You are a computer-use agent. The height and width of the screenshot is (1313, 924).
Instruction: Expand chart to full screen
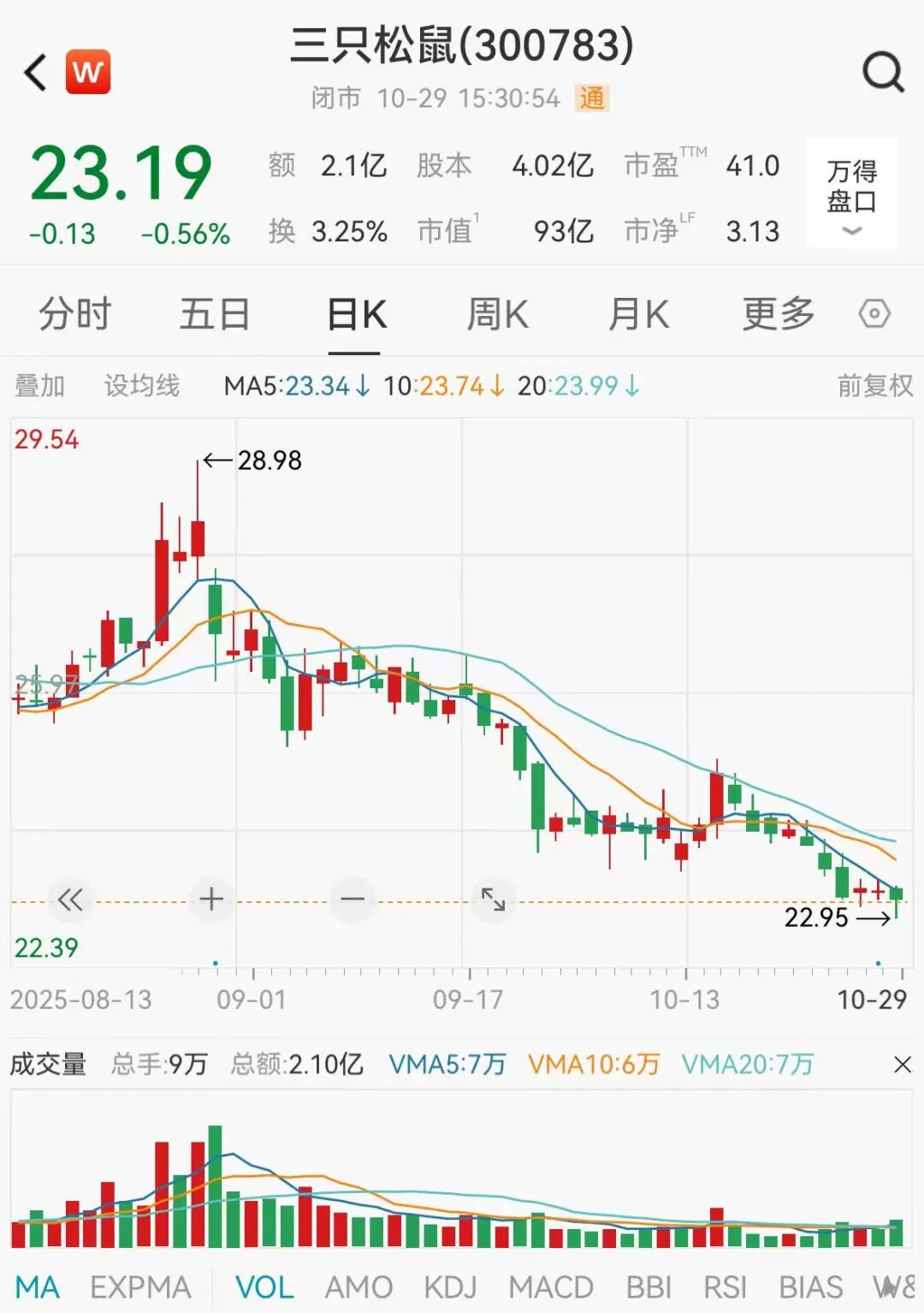(493, 900)
